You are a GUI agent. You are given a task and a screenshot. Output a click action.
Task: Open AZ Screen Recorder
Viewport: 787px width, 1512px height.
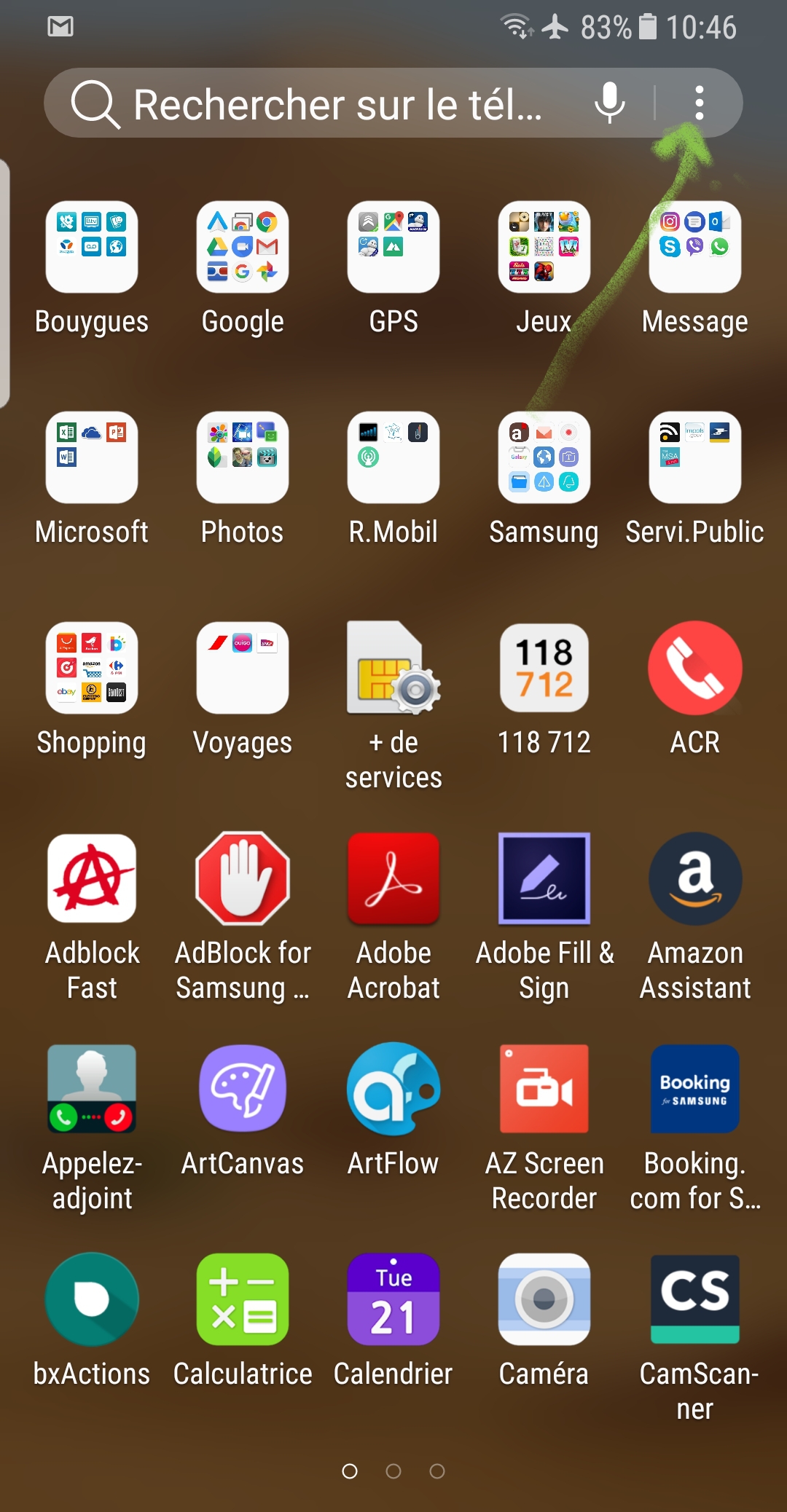pos(544,1089)
